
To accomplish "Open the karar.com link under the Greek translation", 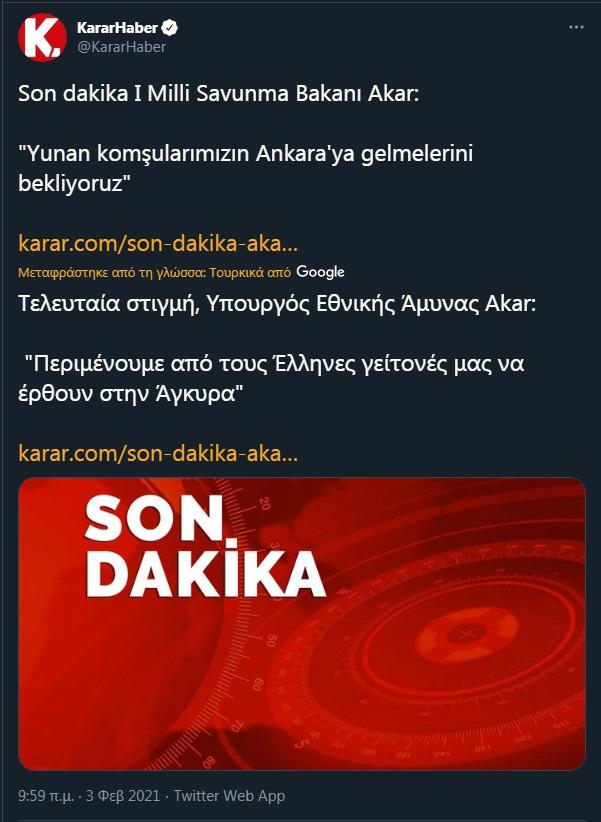I will [158, 453].
